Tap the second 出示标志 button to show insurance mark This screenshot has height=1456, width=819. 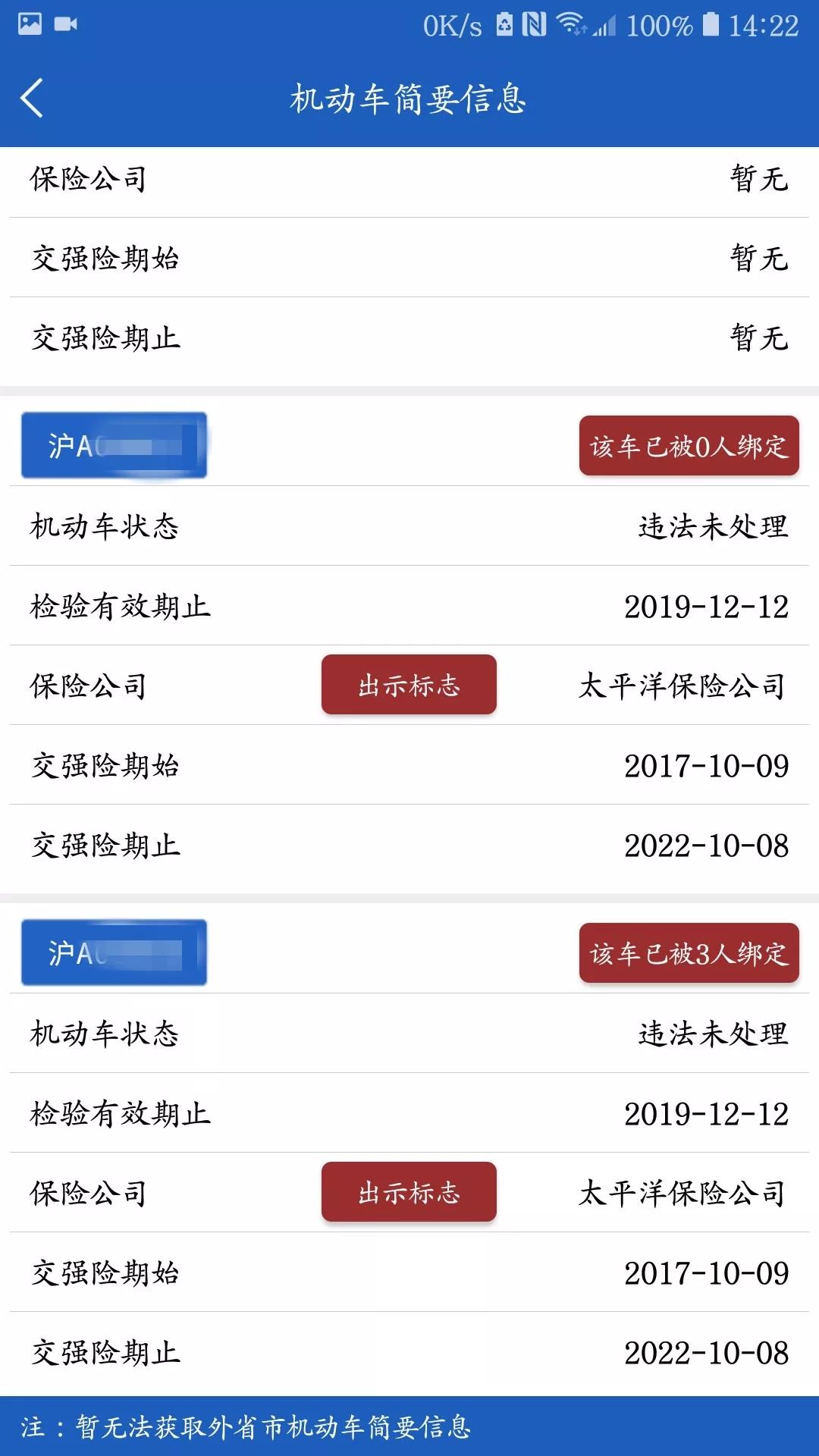pyautogui.click(x=409, y=1194)
